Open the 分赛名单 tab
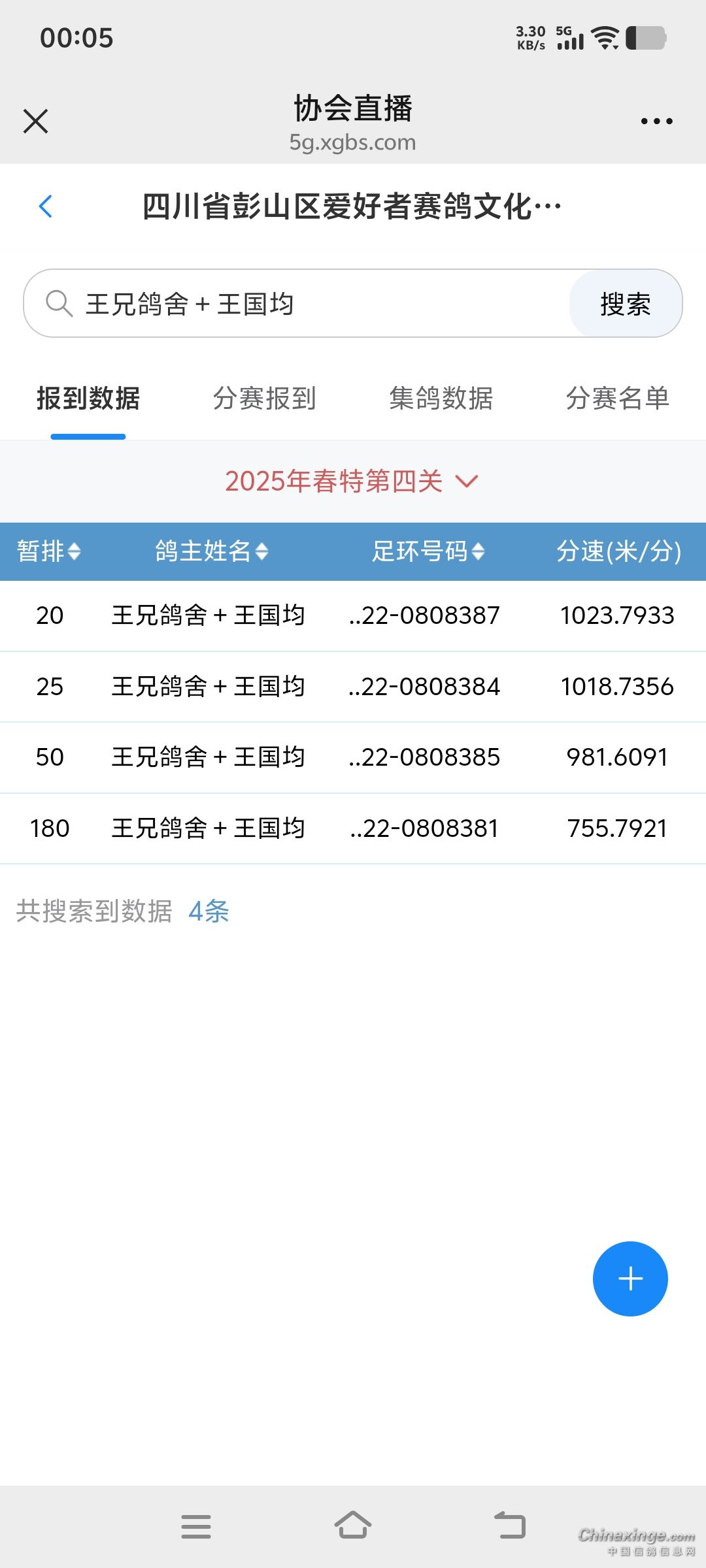The image size is (706, 1568). coord(618,399)
